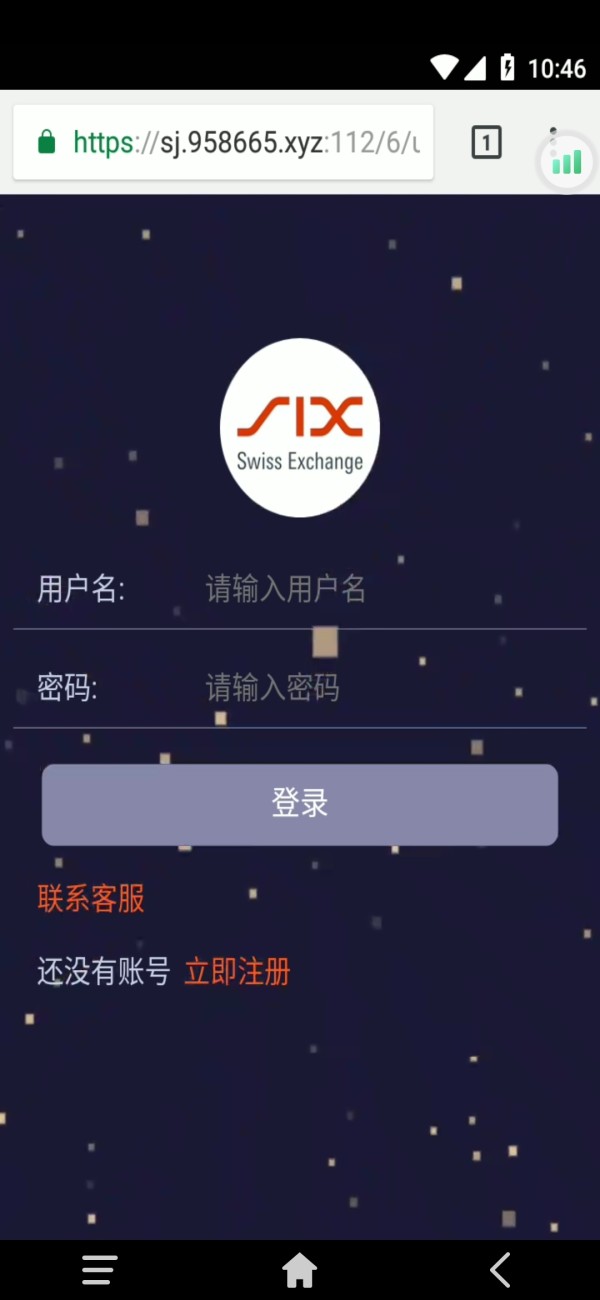Open the browser tab switcher
The width and height of the screenshot is (600, 1300).
coord(486,143)
